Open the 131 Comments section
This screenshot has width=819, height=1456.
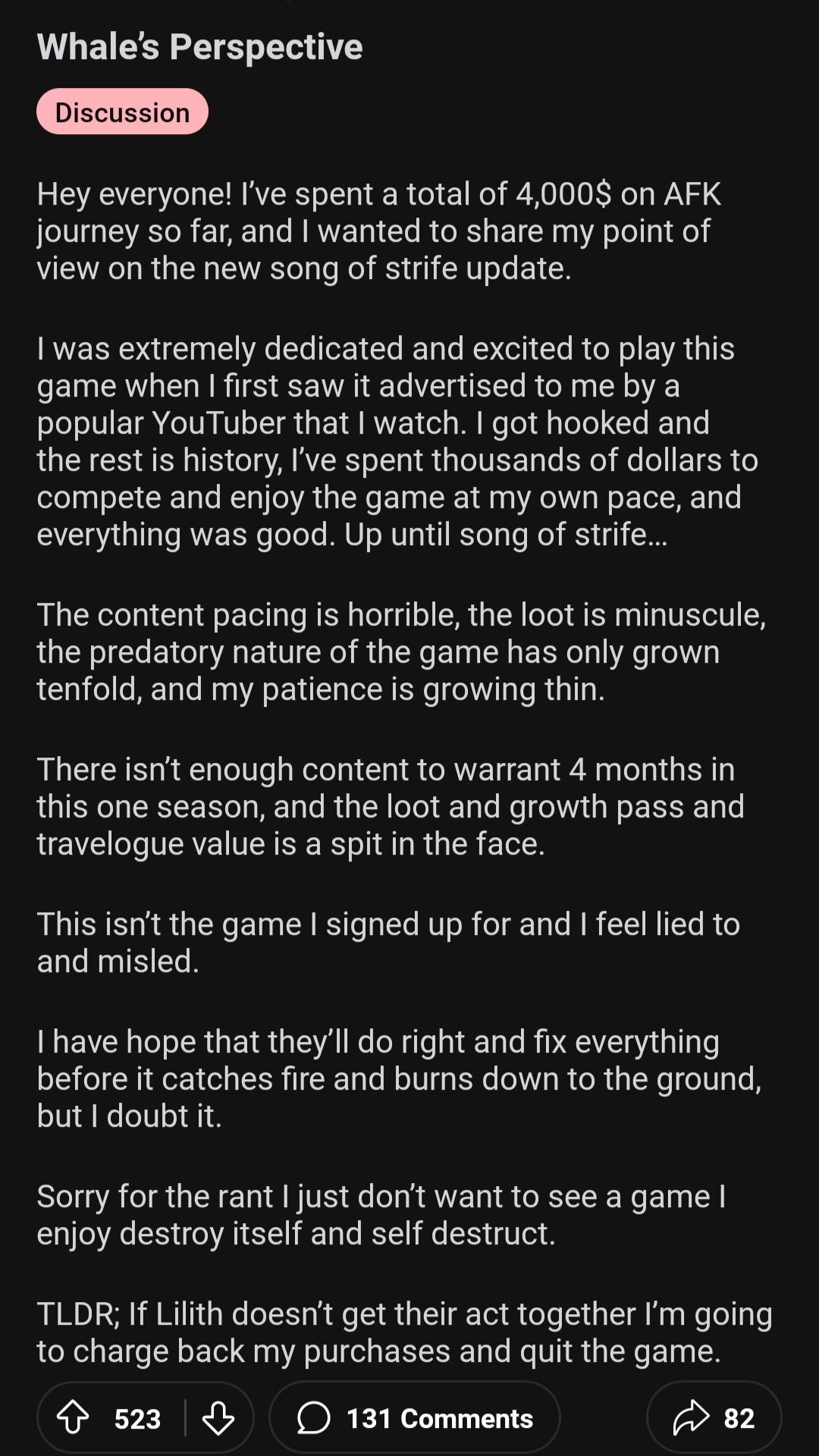click(x=415, y=1417)
